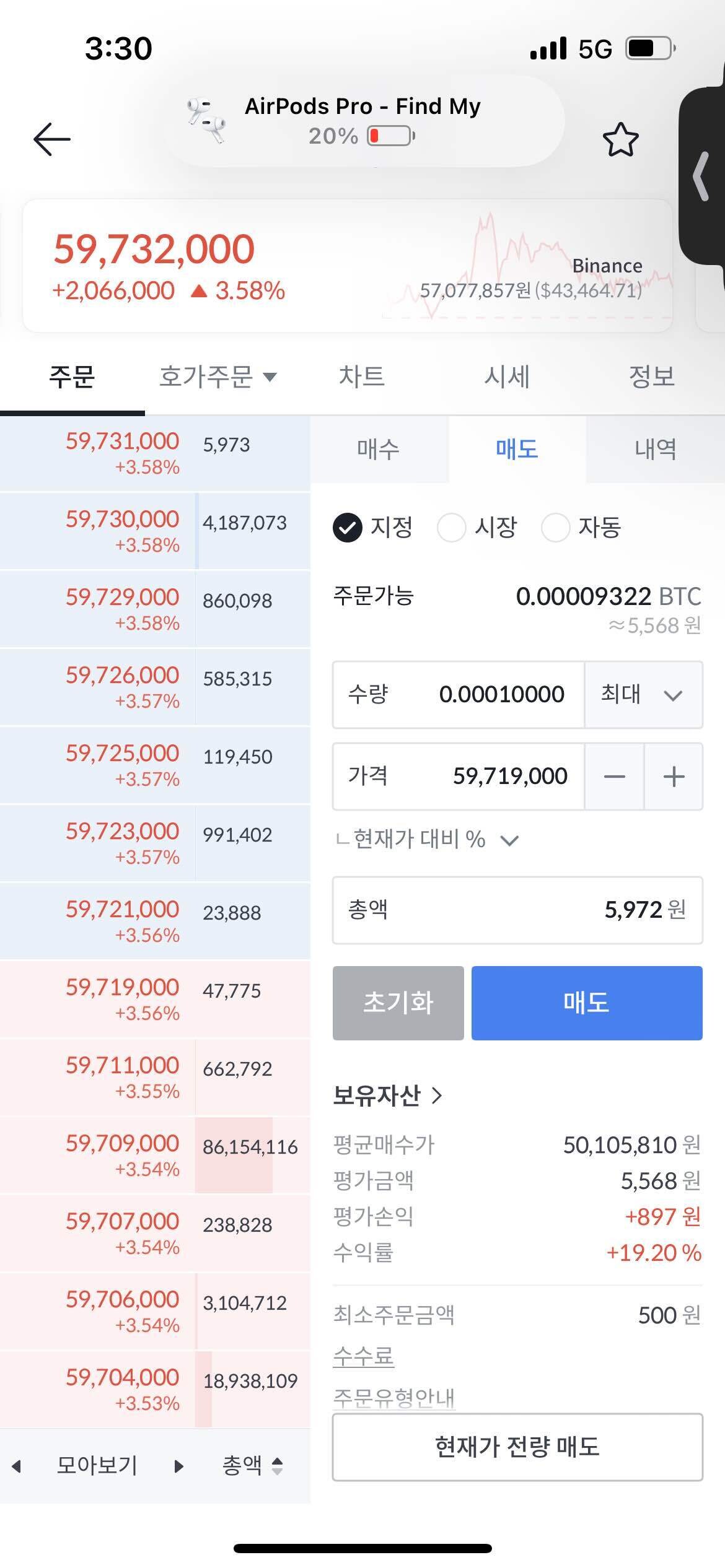Select the 지정 order type radio button
Viewport: 725px width, 1568px height.
(348, 528)
